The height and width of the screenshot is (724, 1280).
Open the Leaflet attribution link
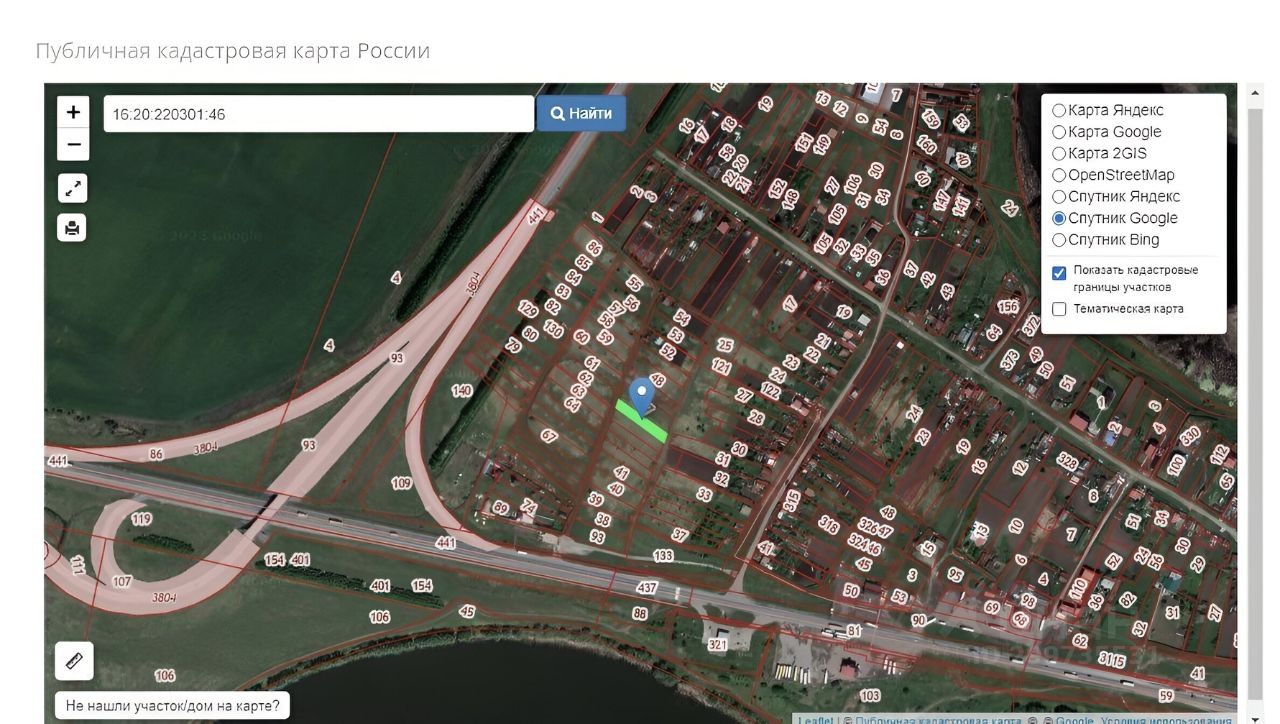(x=815, y=720)
